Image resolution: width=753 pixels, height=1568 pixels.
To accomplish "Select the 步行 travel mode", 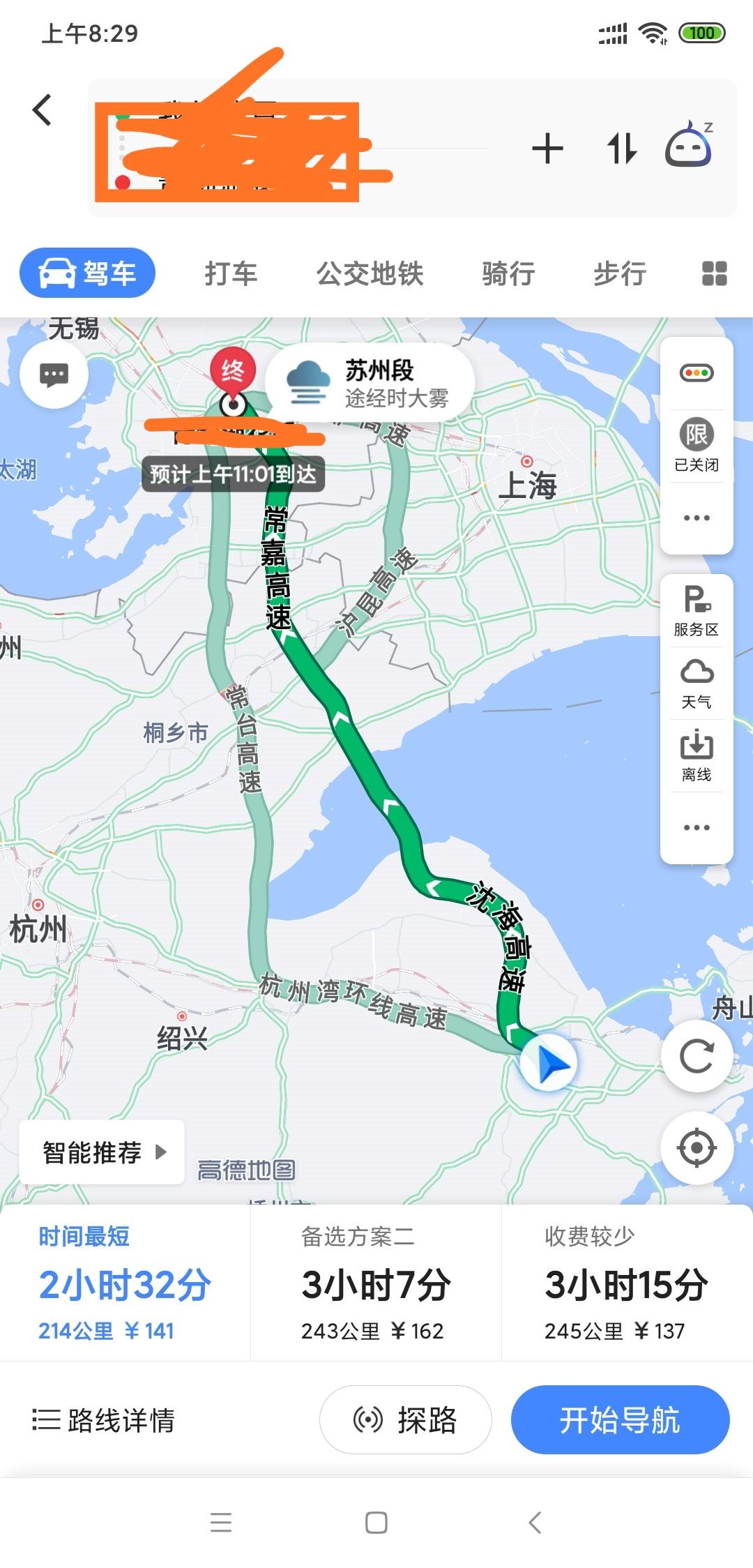I will coord(620,273).
